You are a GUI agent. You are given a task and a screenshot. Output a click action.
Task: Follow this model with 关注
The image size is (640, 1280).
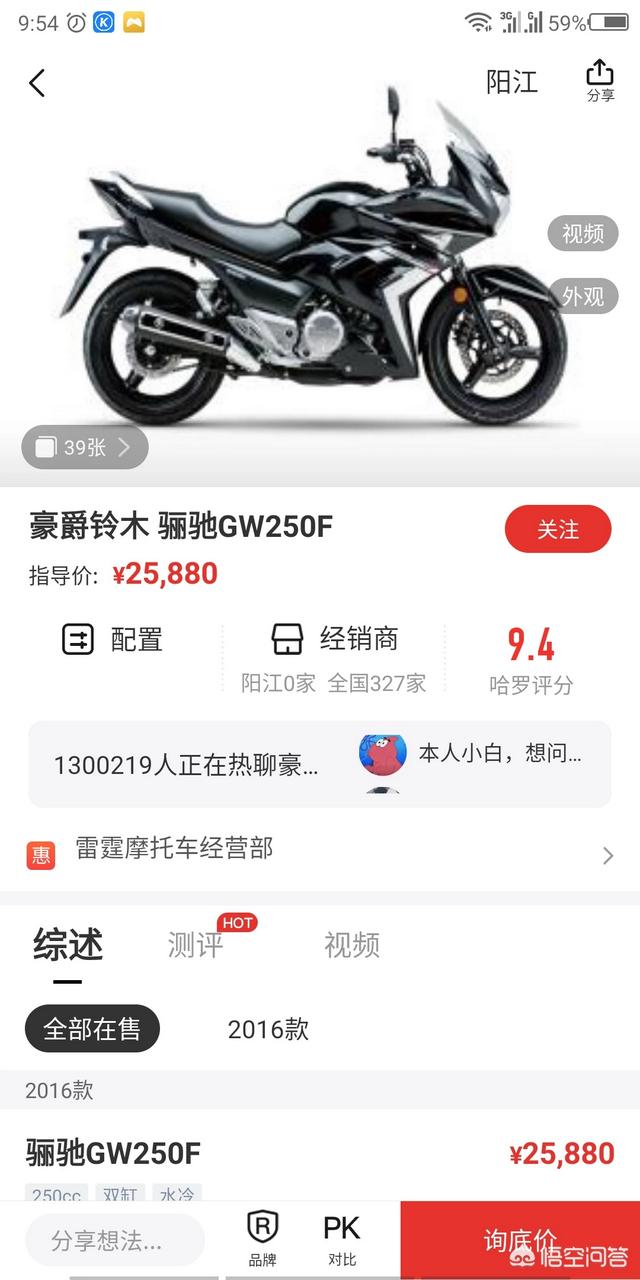pyautogui.click(x=557, y=529)
